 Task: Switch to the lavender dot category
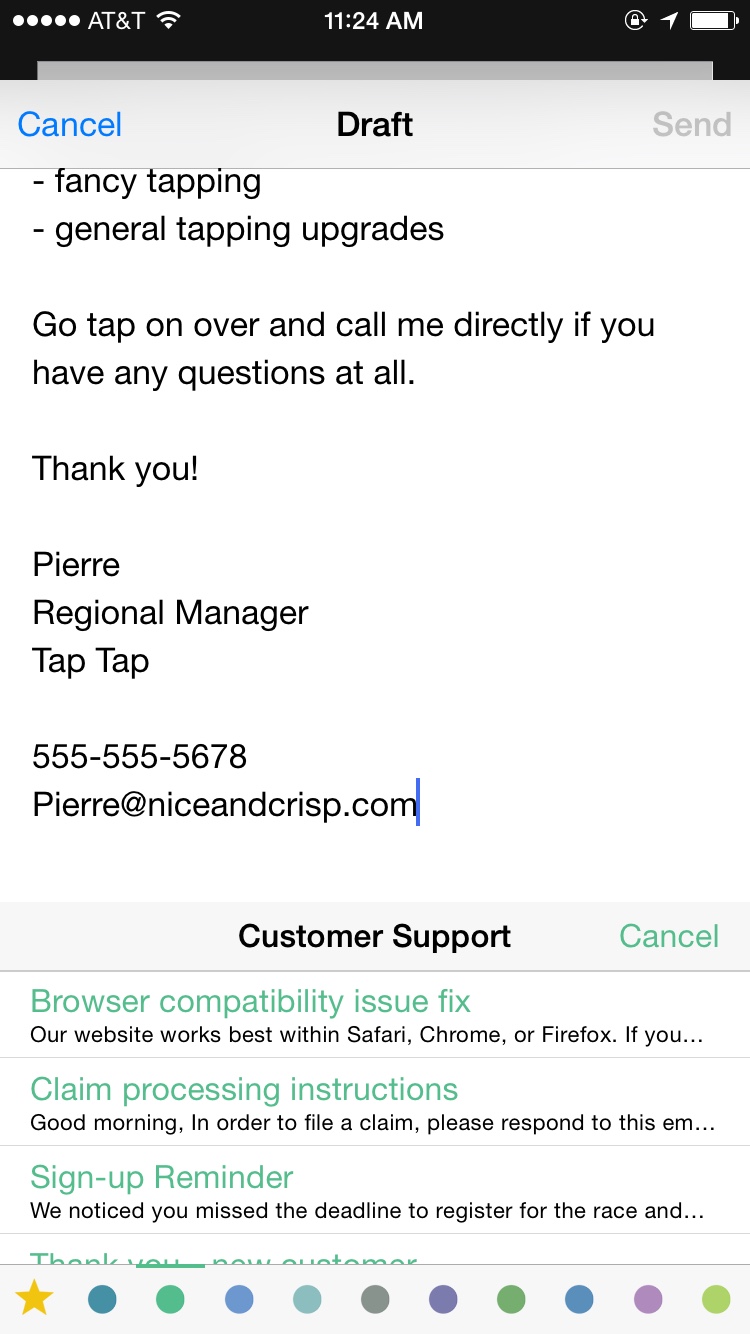click(648, 1299)
